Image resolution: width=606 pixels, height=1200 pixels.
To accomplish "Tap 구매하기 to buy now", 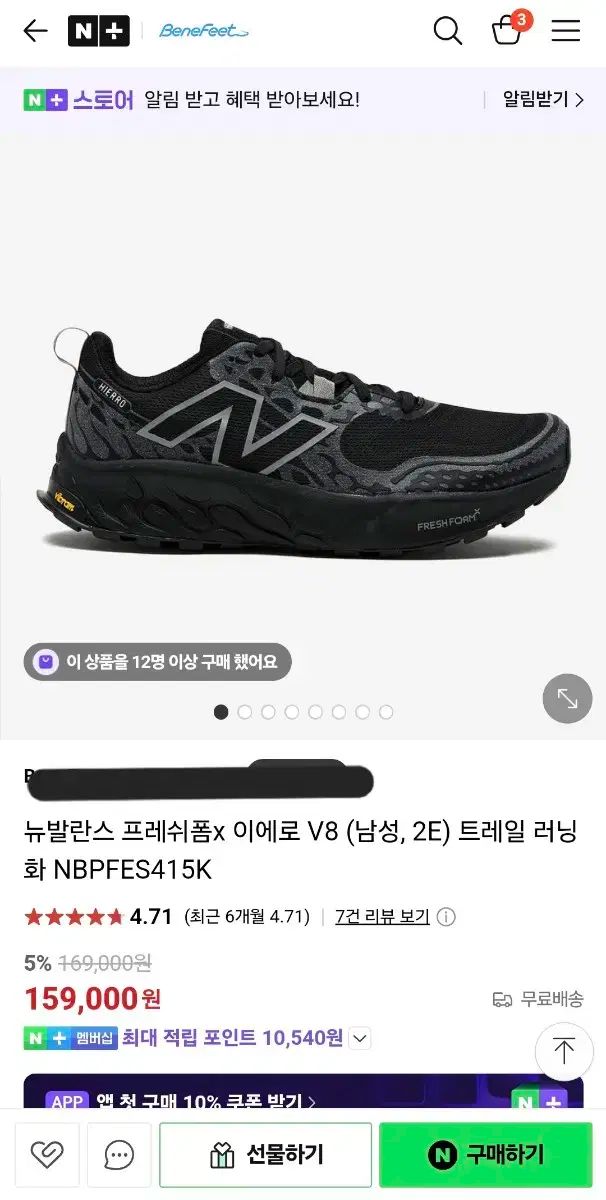I will [485, 1155].
